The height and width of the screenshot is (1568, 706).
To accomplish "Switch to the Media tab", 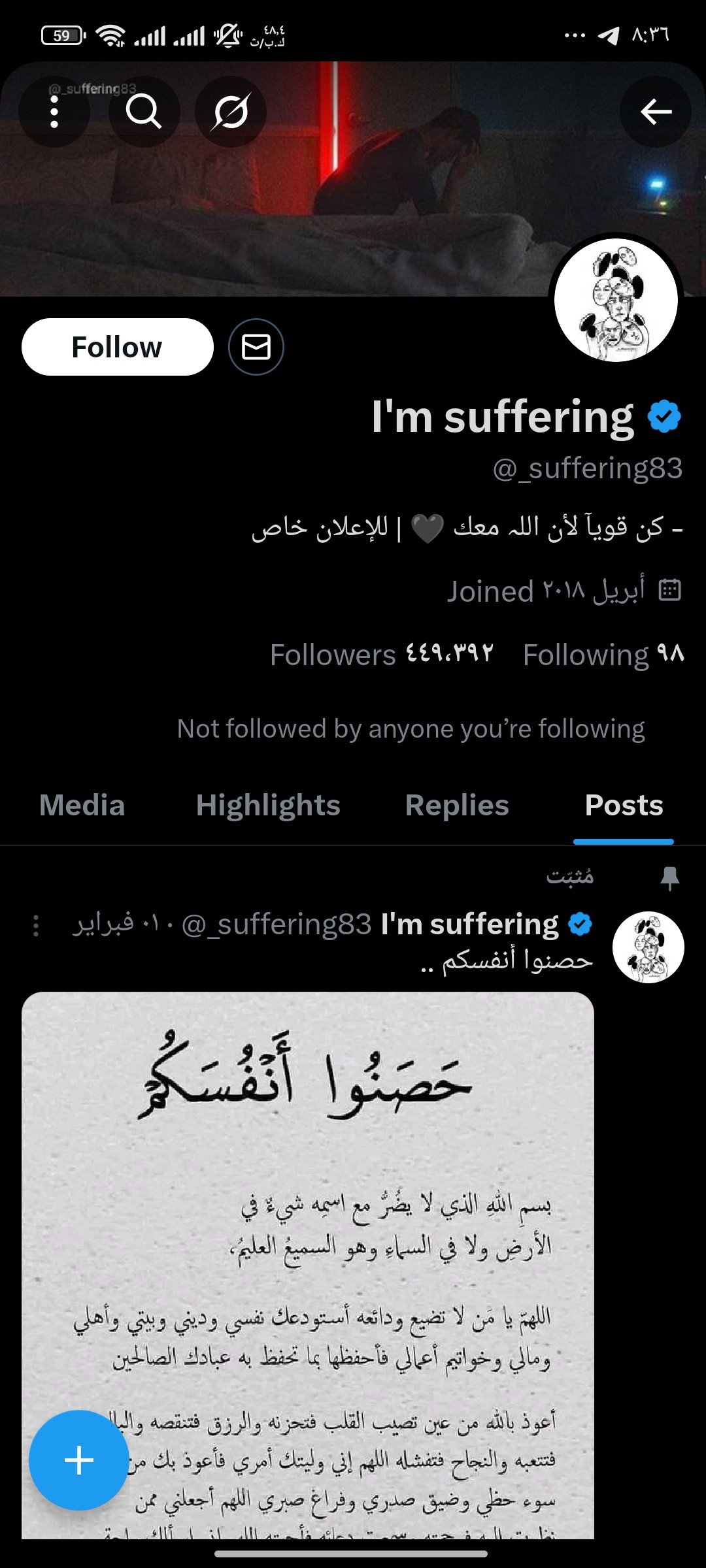I will click(82, 806).
